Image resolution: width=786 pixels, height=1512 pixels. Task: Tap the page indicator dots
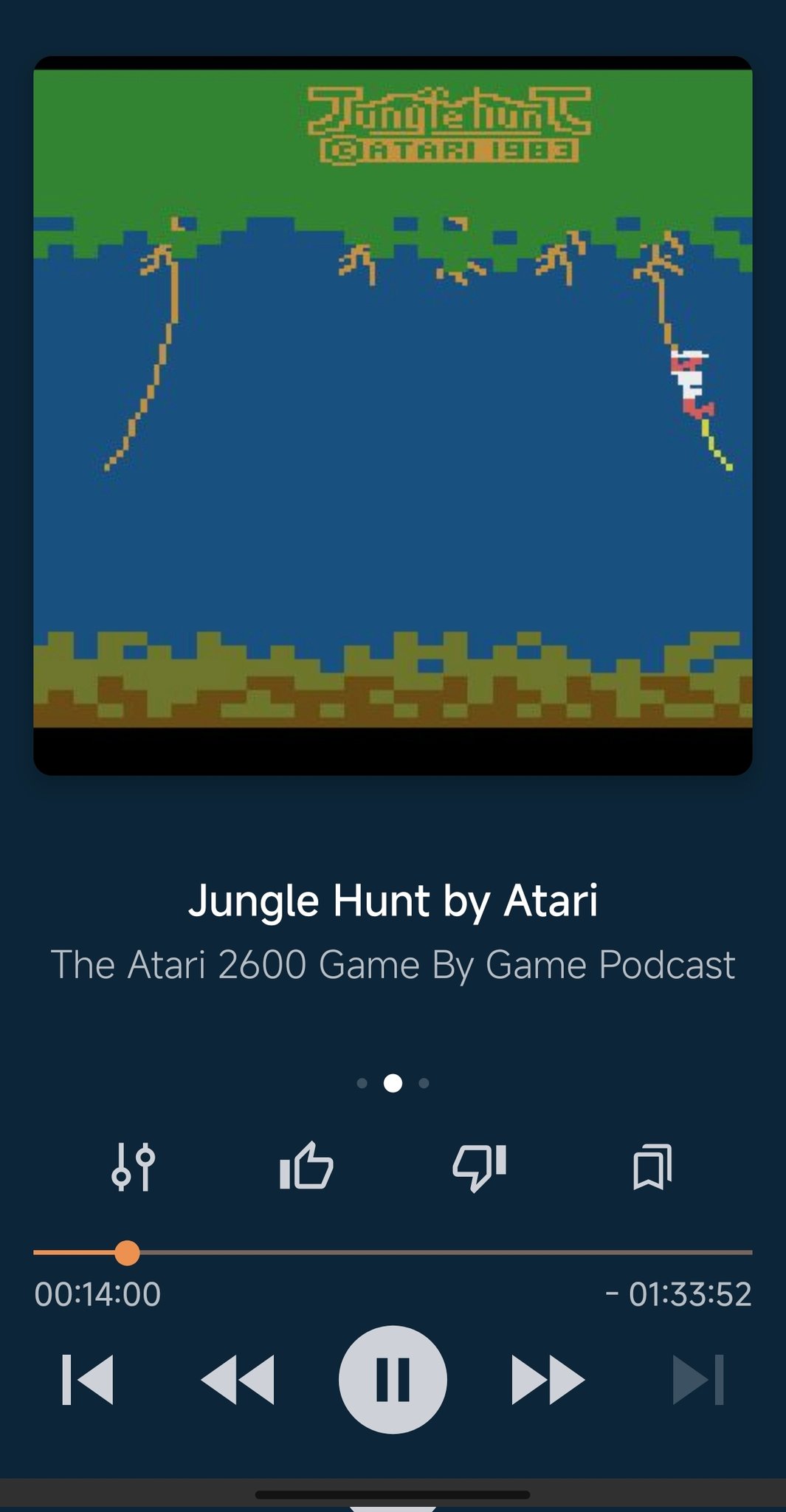click(393, 1083)
